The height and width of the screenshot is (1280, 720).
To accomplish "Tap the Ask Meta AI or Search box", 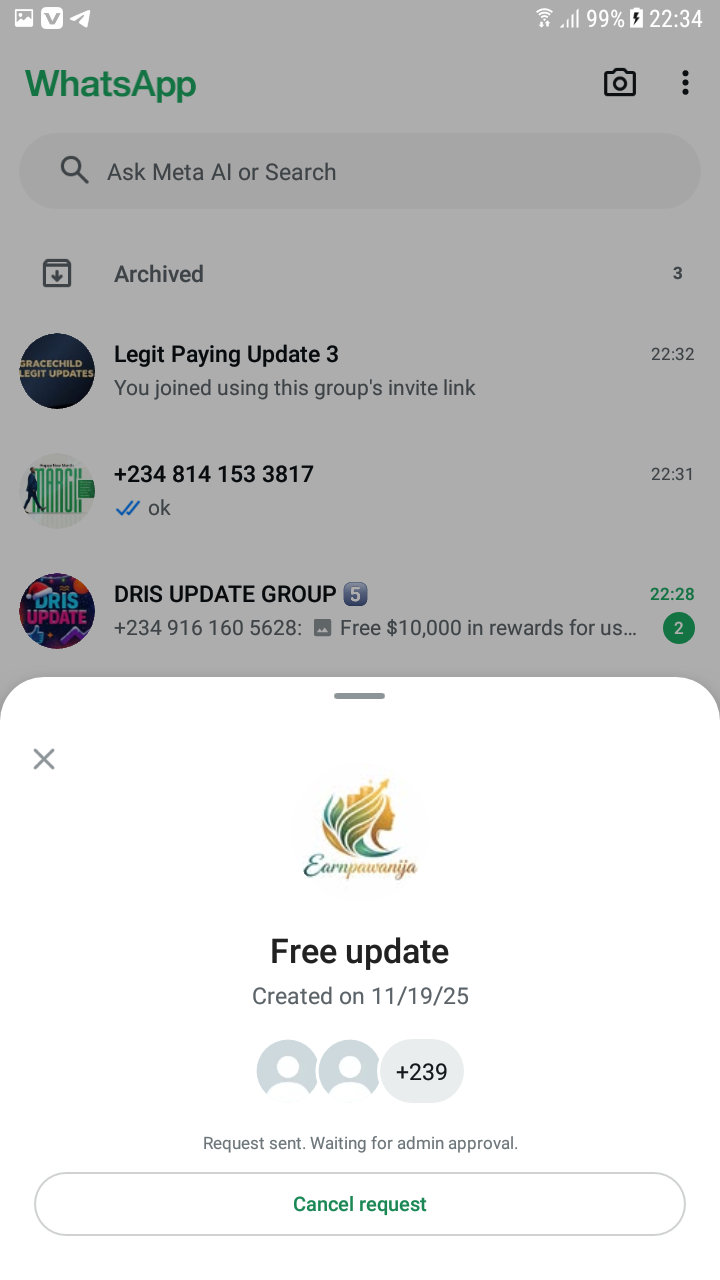I will pos(360,172).
